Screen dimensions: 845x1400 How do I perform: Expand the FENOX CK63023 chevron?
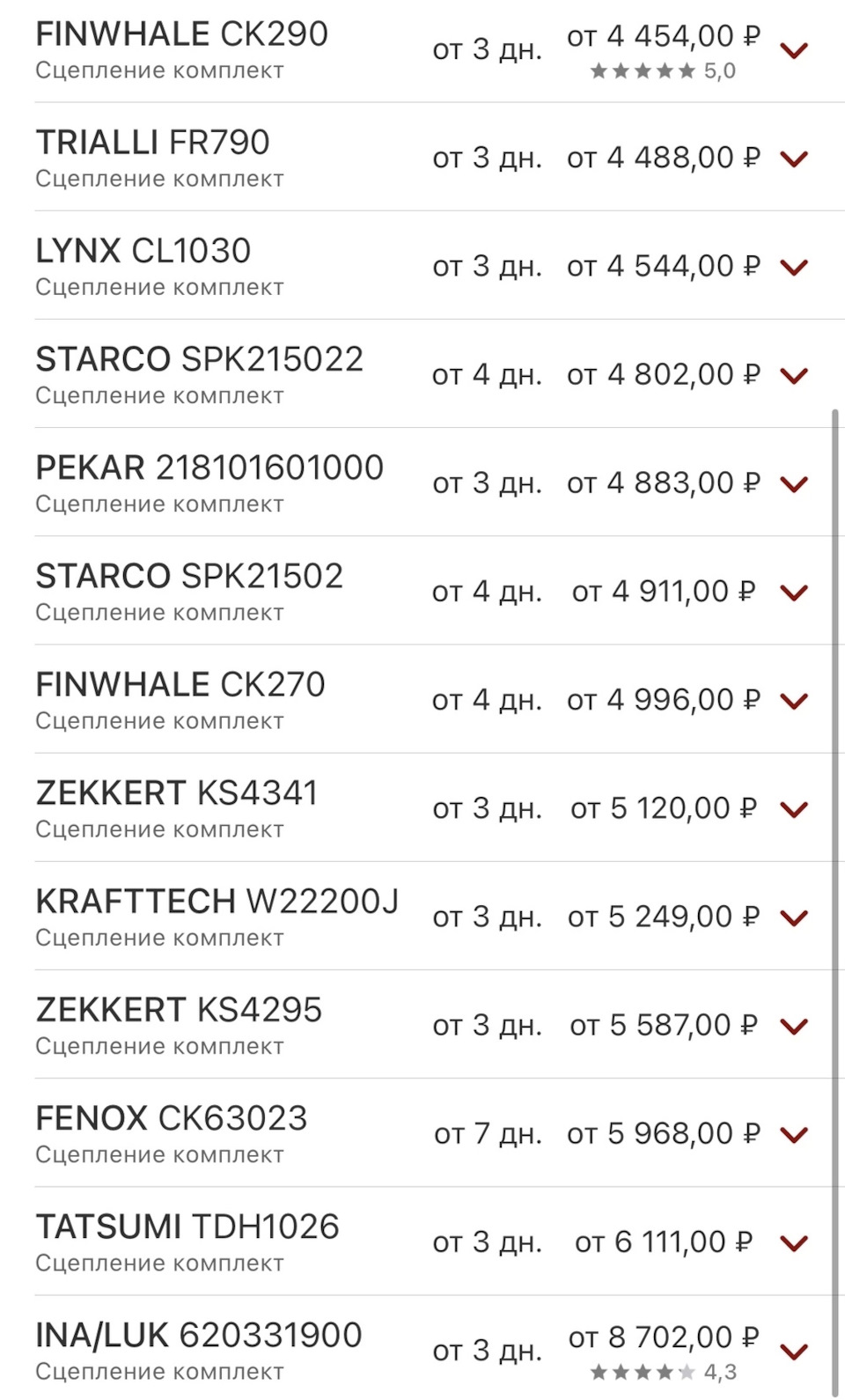click(x=794, y=1135)
